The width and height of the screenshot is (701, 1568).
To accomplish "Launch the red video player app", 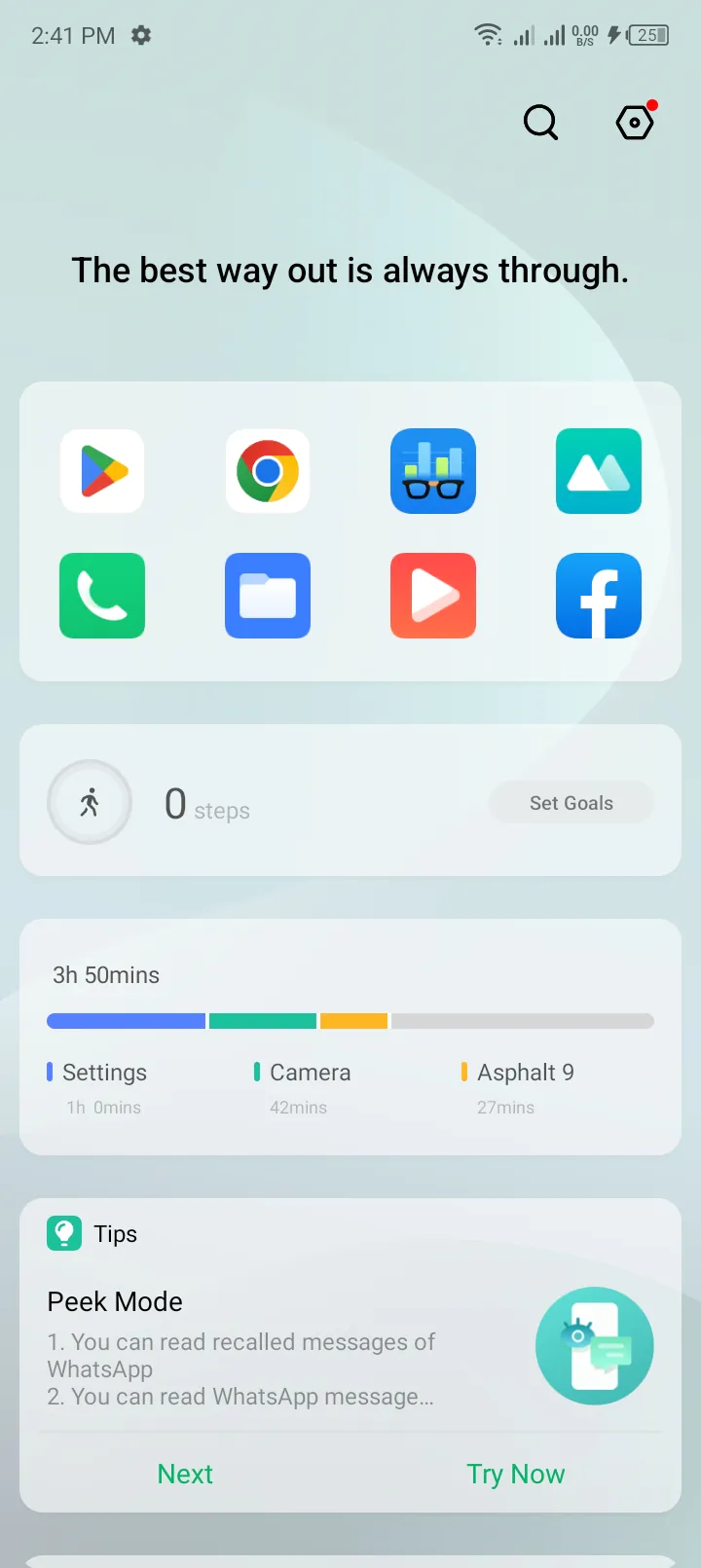I will [433, 596].
